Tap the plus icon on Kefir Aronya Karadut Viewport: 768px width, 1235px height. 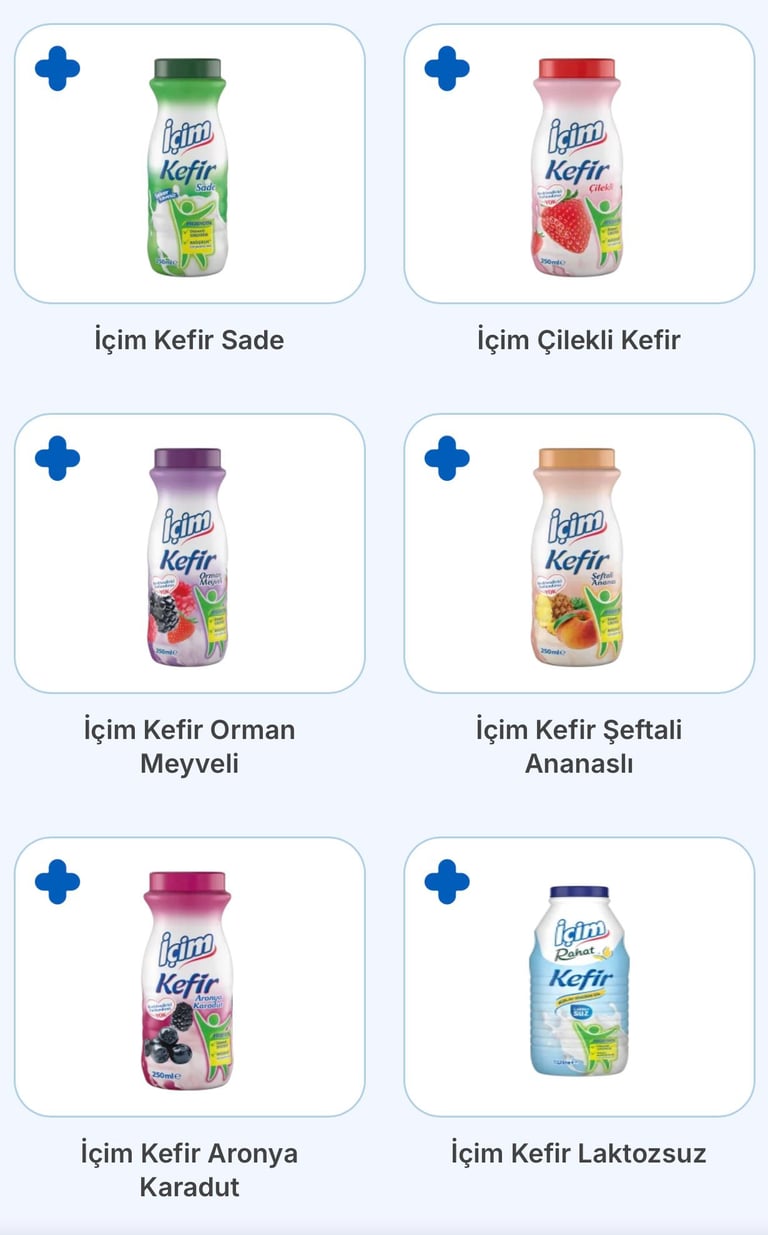click(57, 882)
